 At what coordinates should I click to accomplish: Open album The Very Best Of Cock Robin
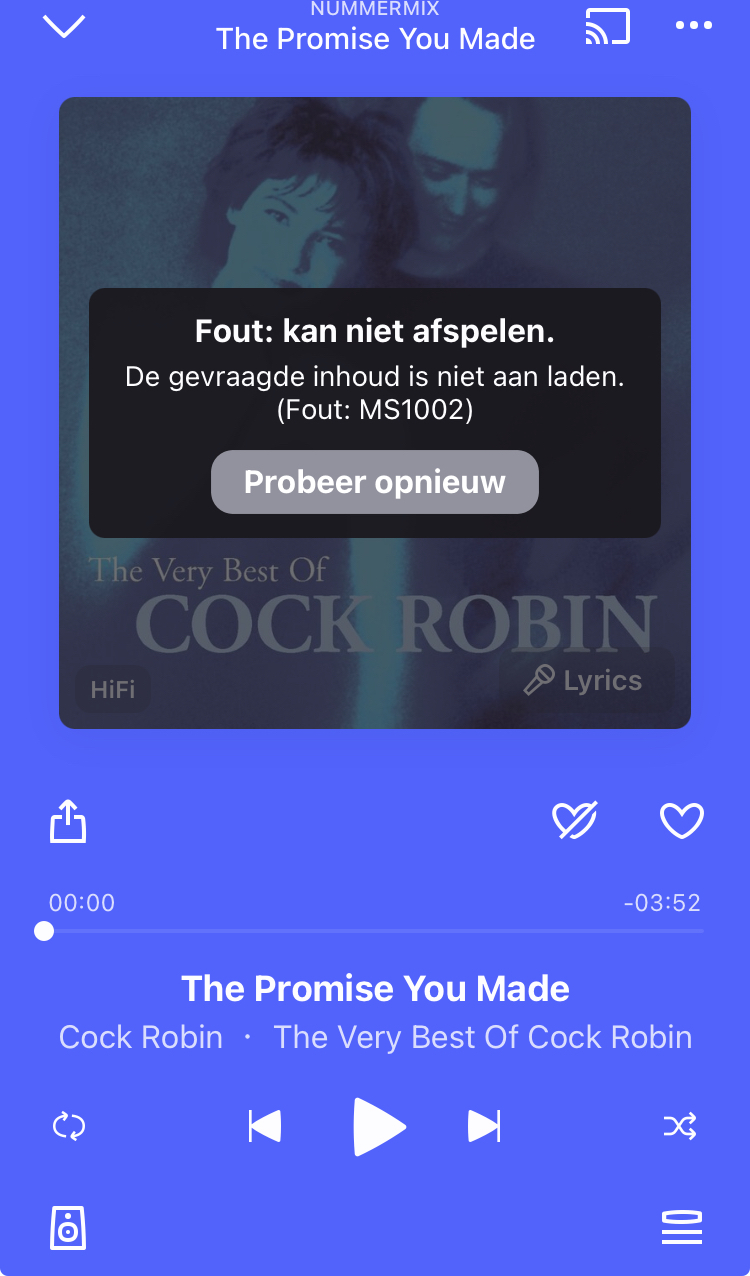pyautogui.click(x=482, y=1037)
